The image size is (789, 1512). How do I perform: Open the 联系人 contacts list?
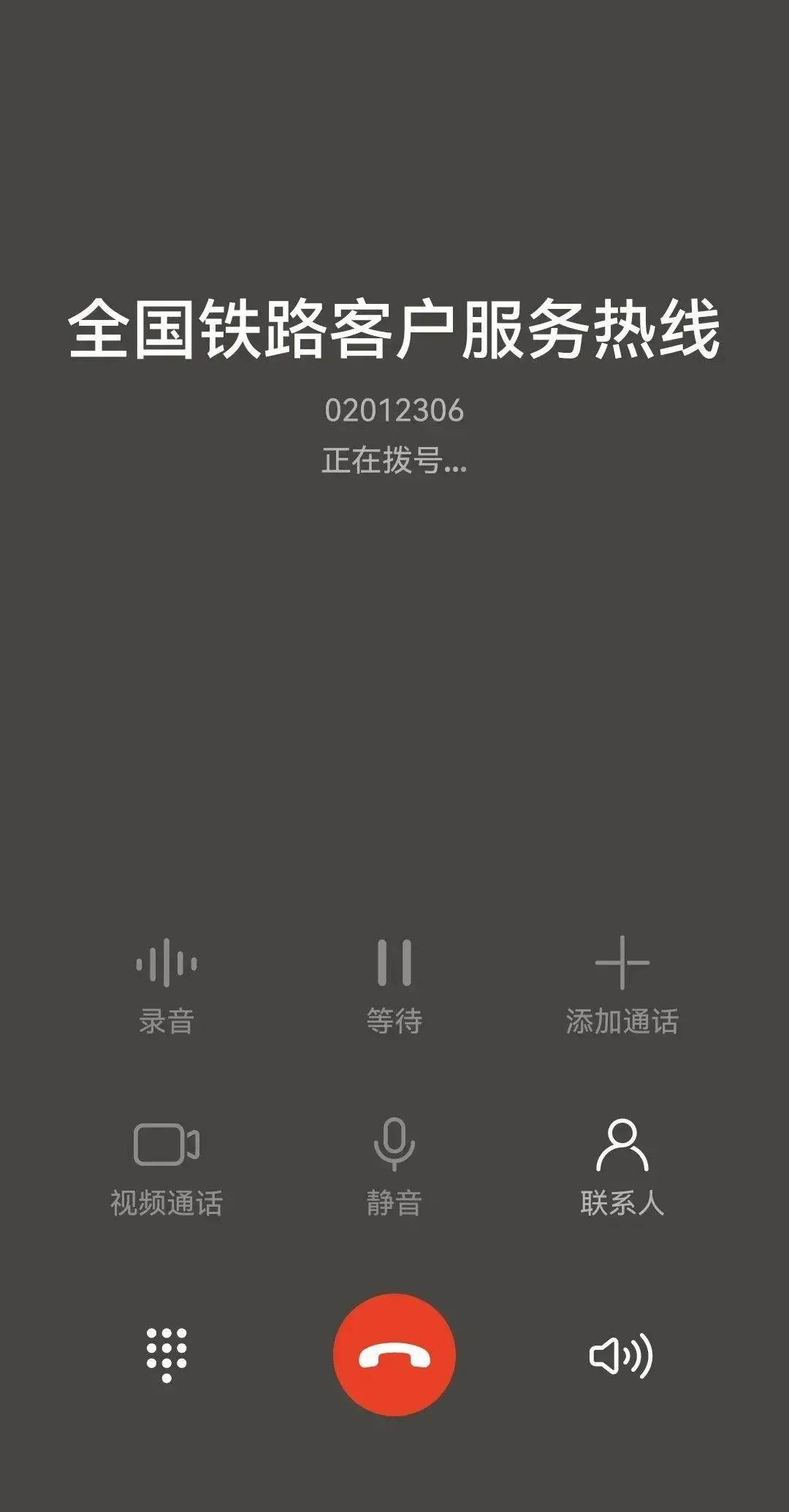[x=622, y=1165]
